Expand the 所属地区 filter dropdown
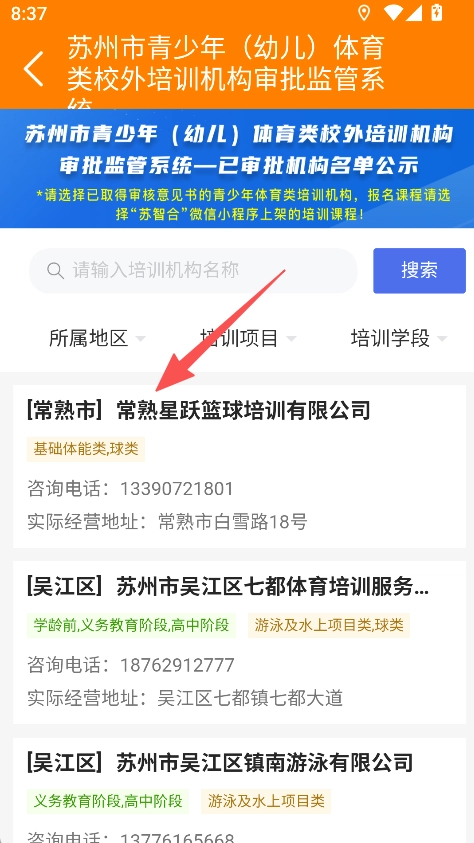 click(x=97, y=338)
